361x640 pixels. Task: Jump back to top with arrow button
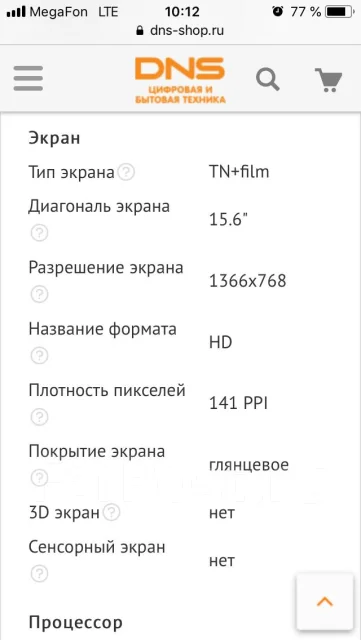[x=325, y=601]
